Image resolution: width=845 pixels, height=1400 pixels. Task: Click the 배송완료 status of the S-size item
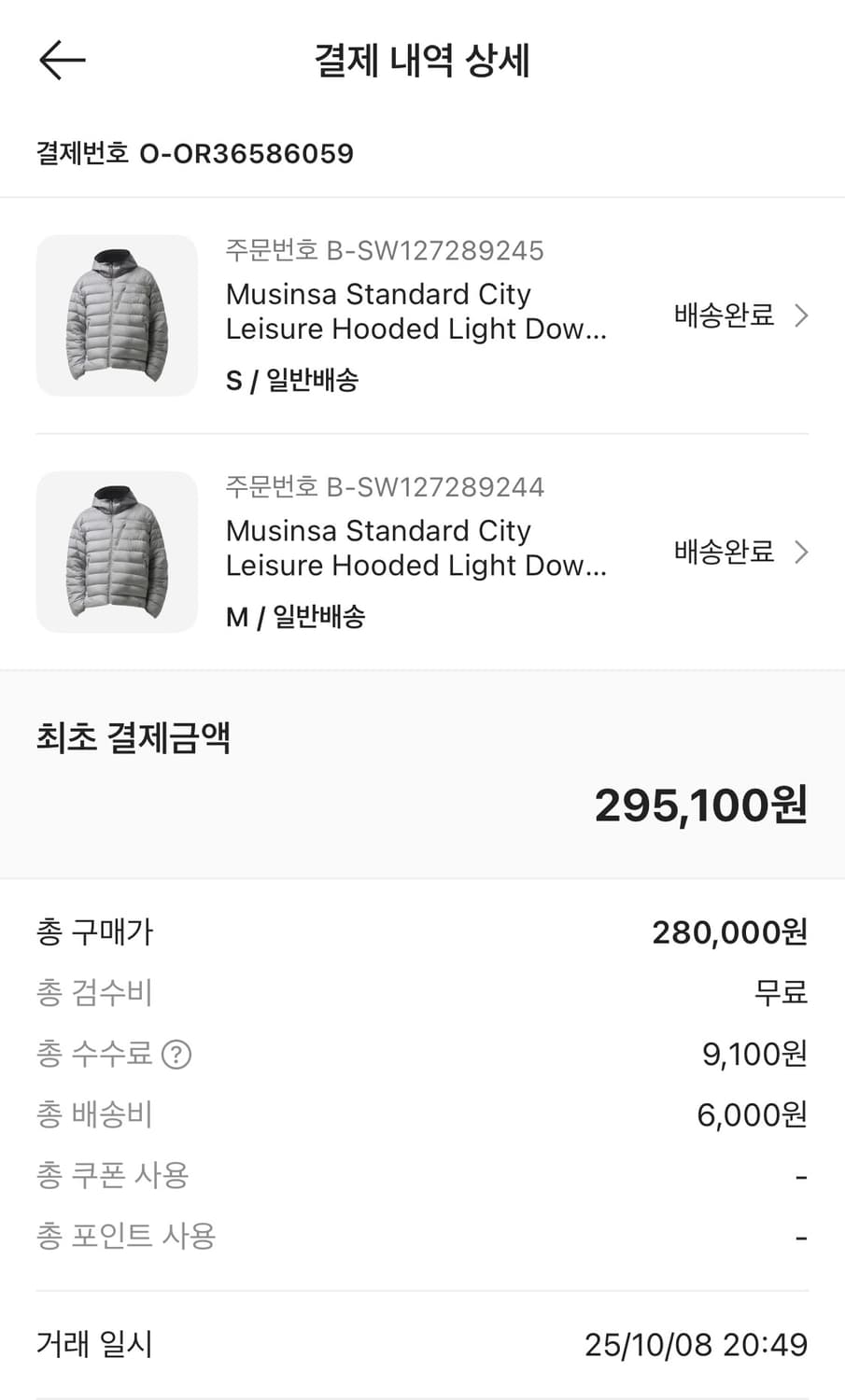723,315
